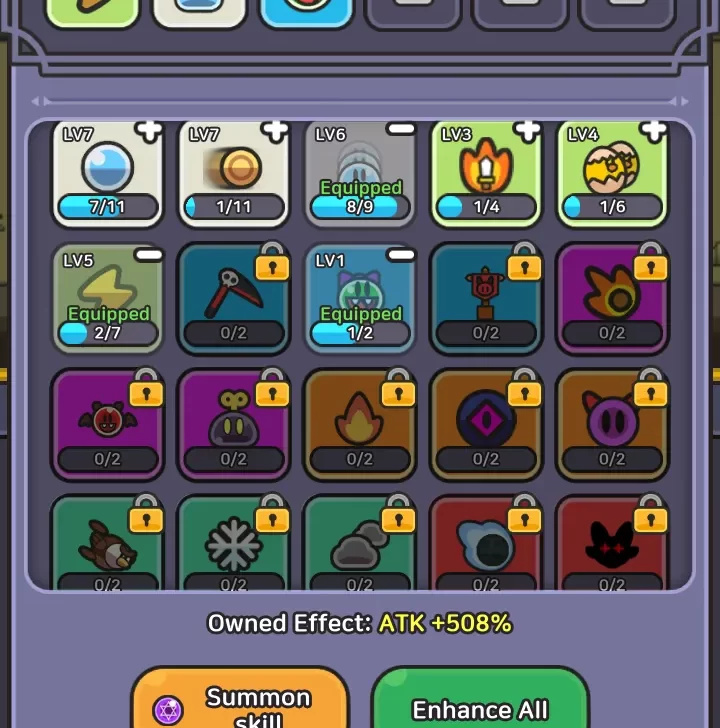Image resolution: width=720 pixels, height=728 pixels.
Task: Select the LV3 flaming sword skill
Action: click(x=486, y=172)
